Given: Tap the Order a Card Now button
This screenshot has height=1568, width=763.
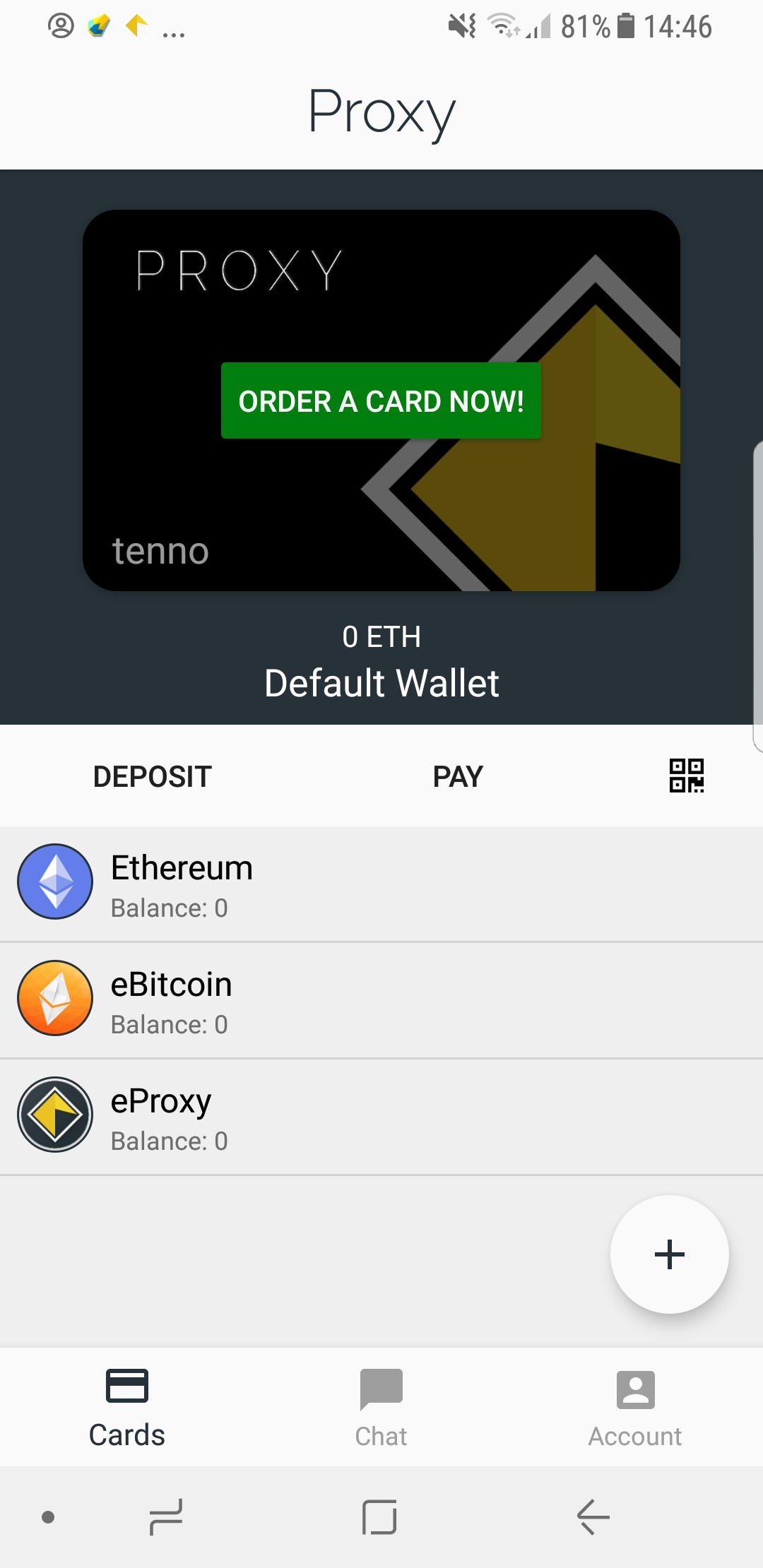Looking at the screenshot, I should point(381,400).
